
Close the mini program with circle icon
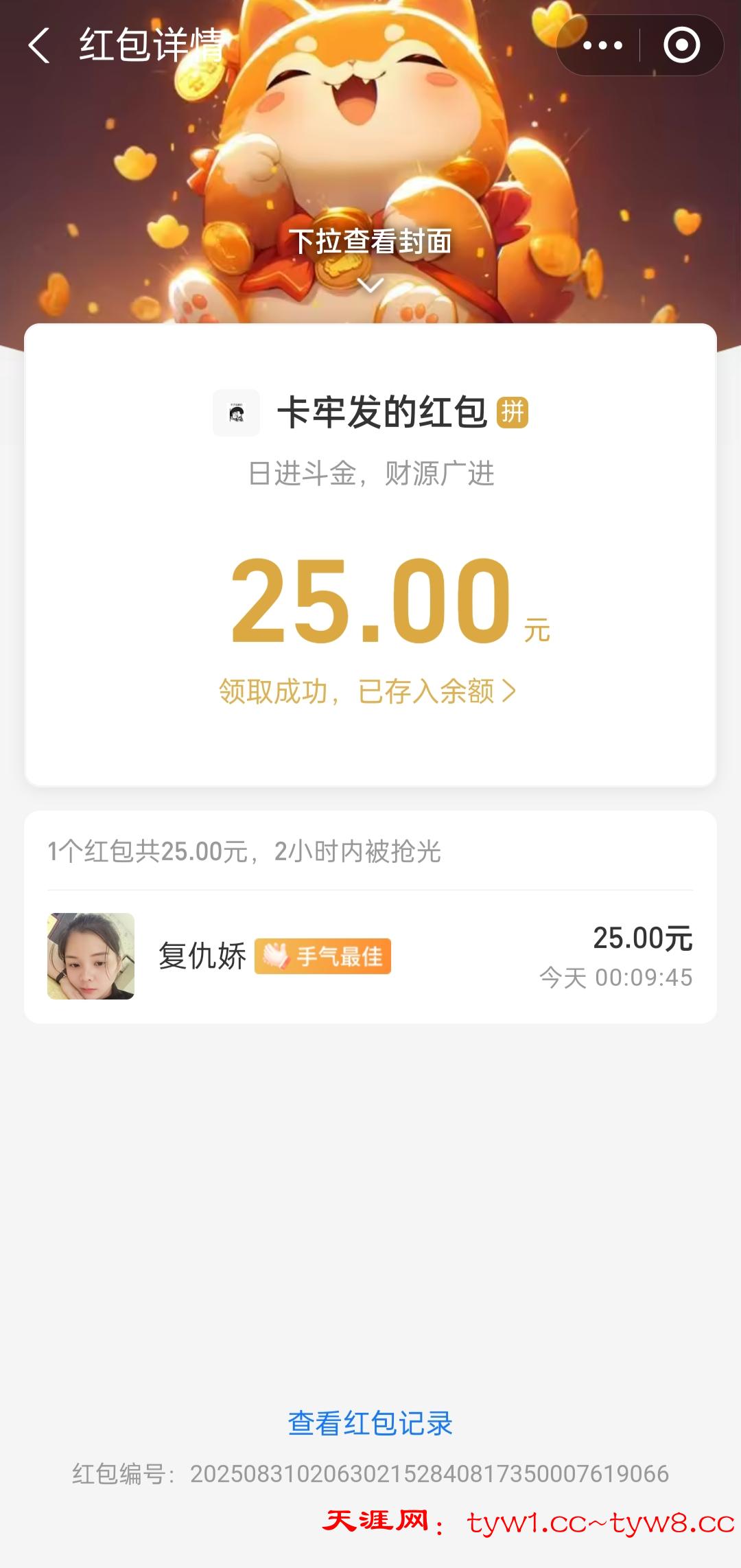point(681,46)
